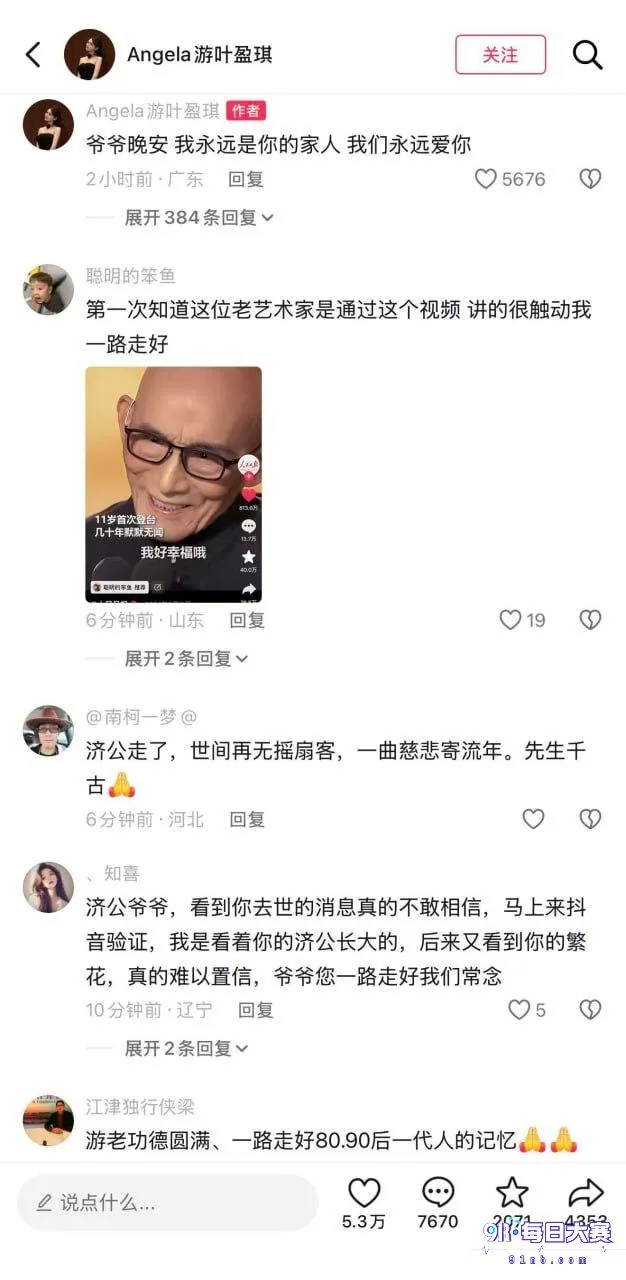The height and width of the screenshot is (1280, 626).
Task: Like Angela游叶盈琪's comment with 5676 likes
Action: tap(485, 179)
